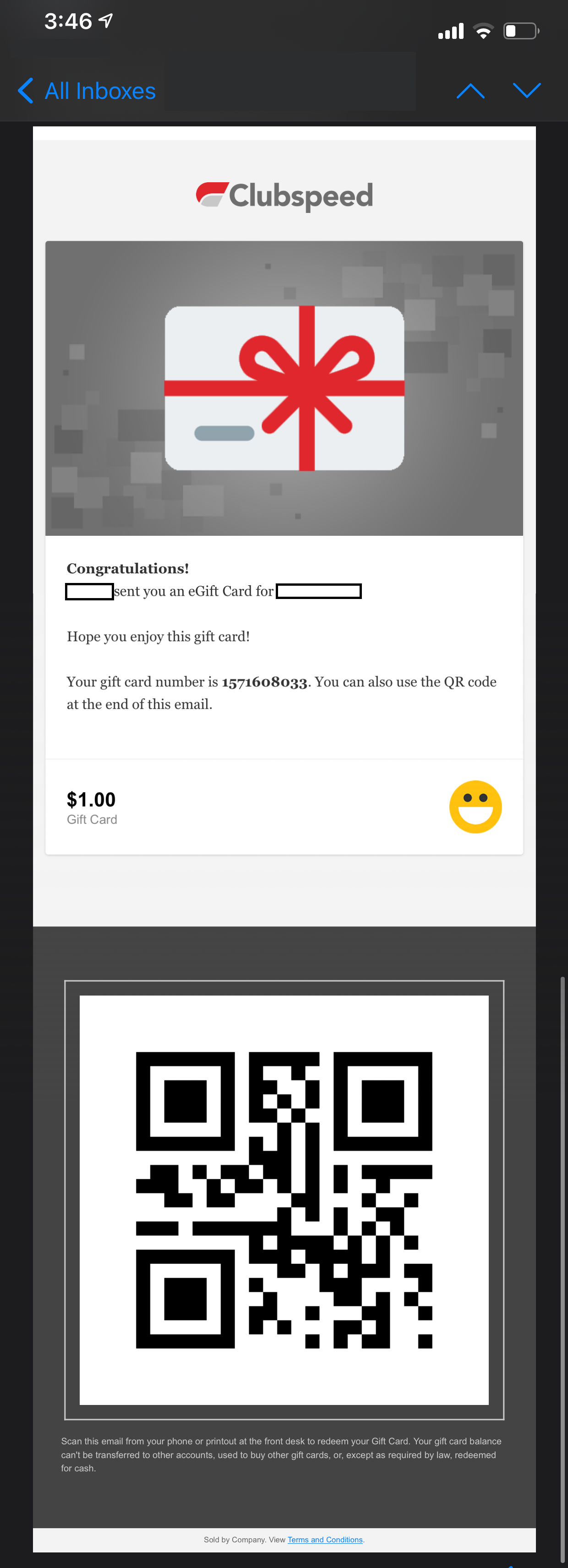Go to the next message with down arrow
The width and height of the screenshot is (568, 1568).
(527, 91)
